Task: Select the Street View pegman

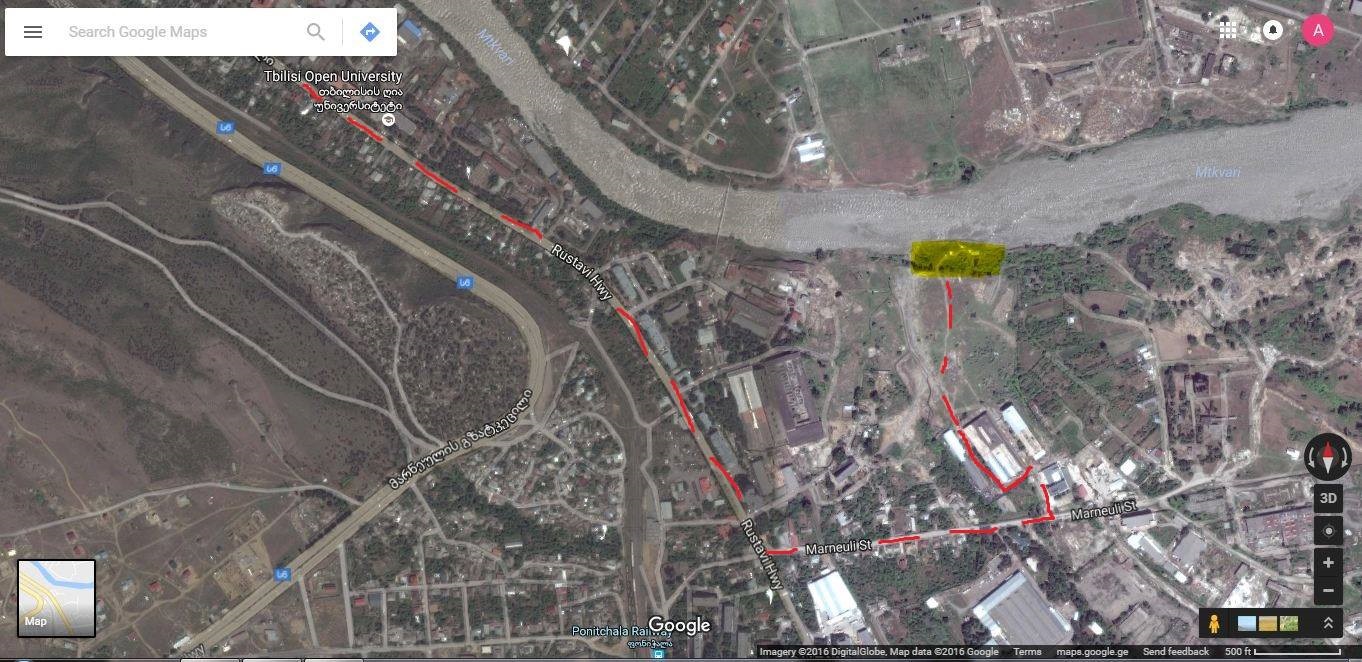Action: coord(1214,624)
